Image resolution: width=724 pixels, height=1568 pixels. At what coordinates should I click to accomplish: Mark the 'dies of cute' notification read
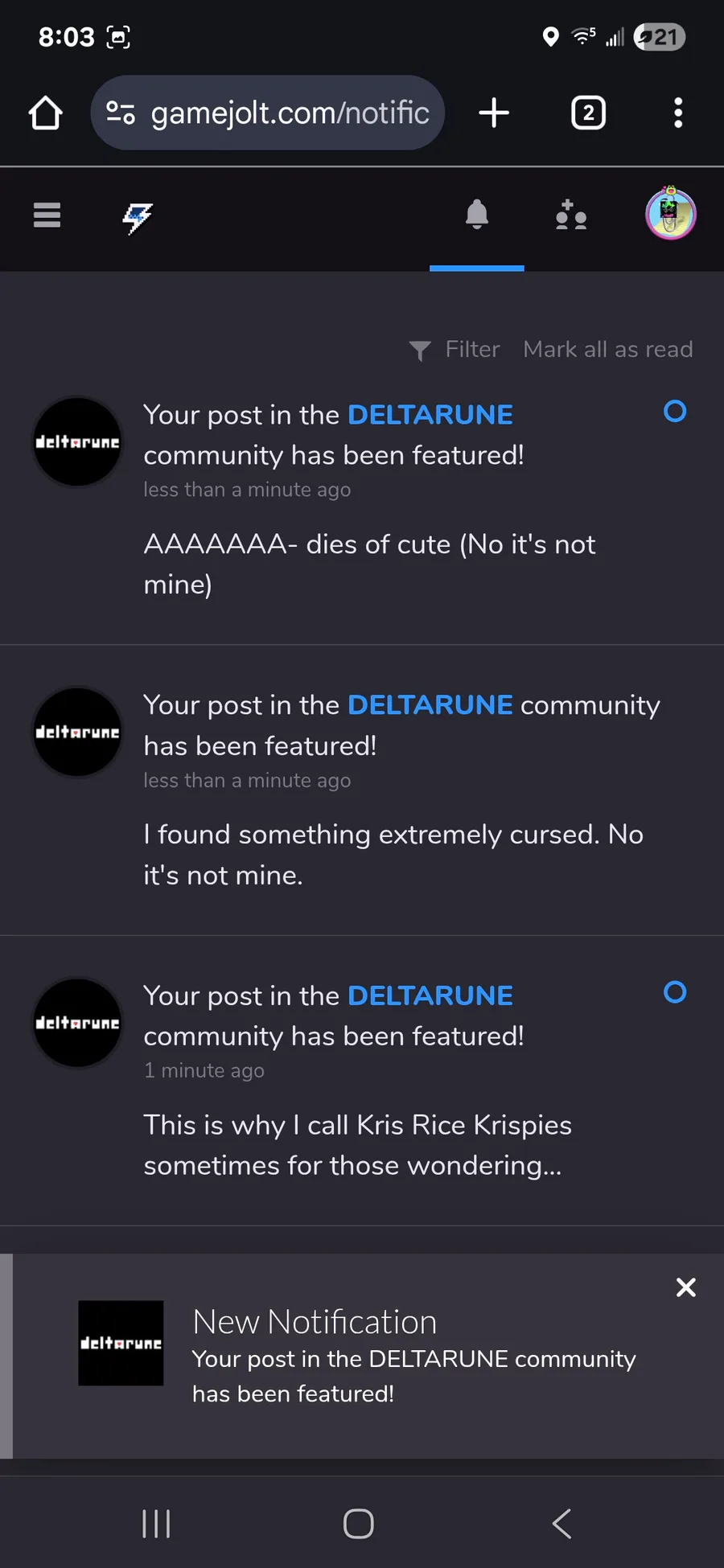pos(675,412)
